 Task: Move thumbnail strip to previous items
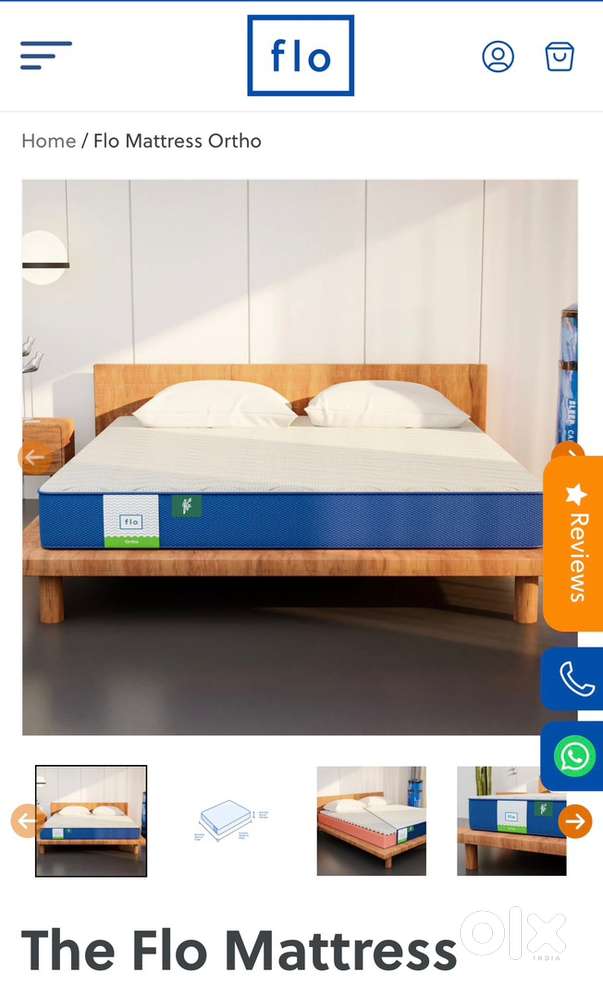coord(26,821)
